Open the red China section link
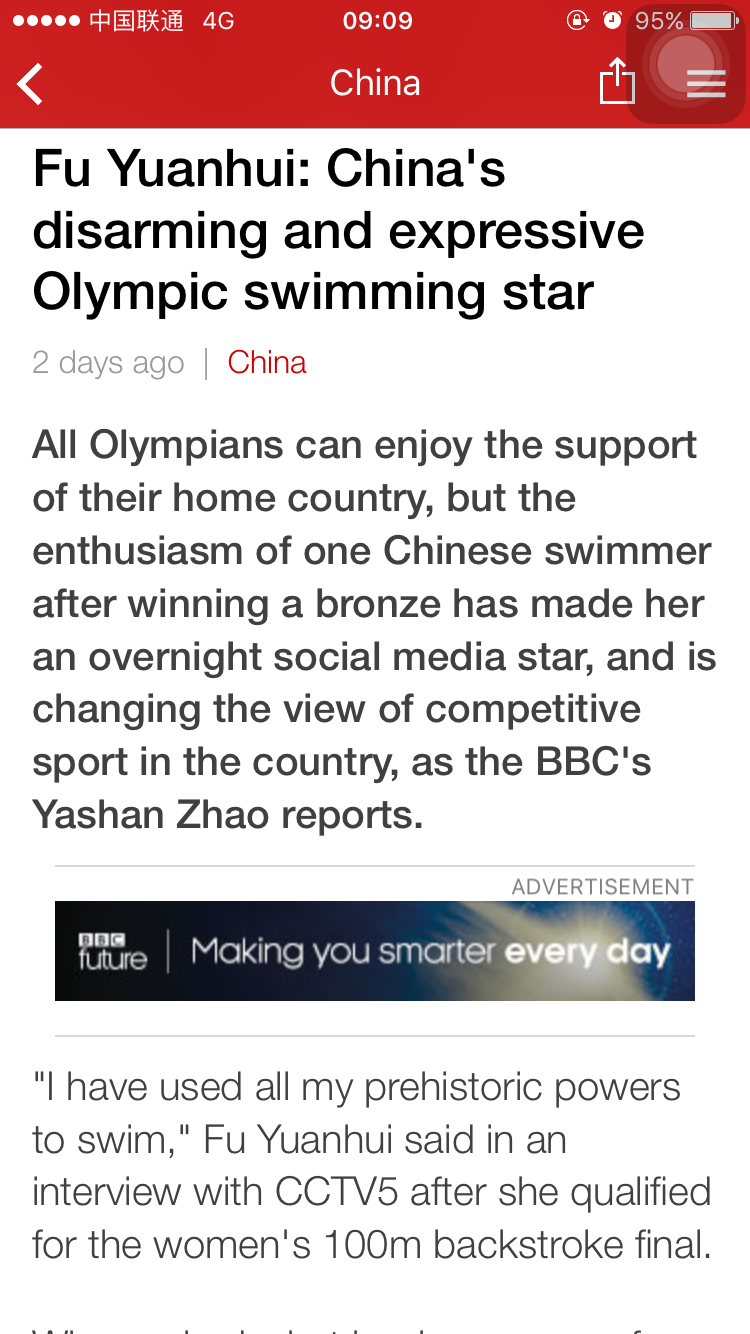This screenshot has width=750, height=1334. coord(267,362)
